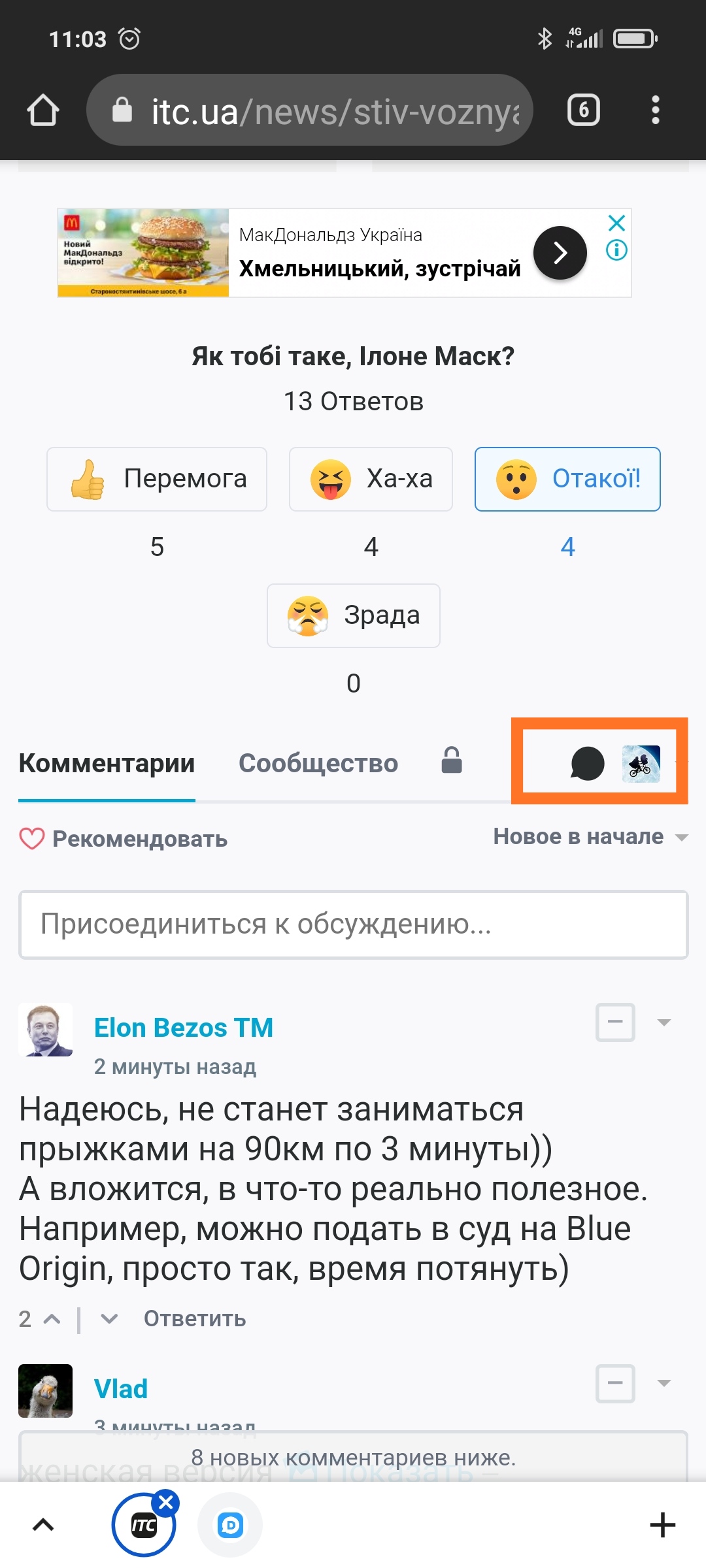Close the McDonald's ad banner

click(616, 223)
